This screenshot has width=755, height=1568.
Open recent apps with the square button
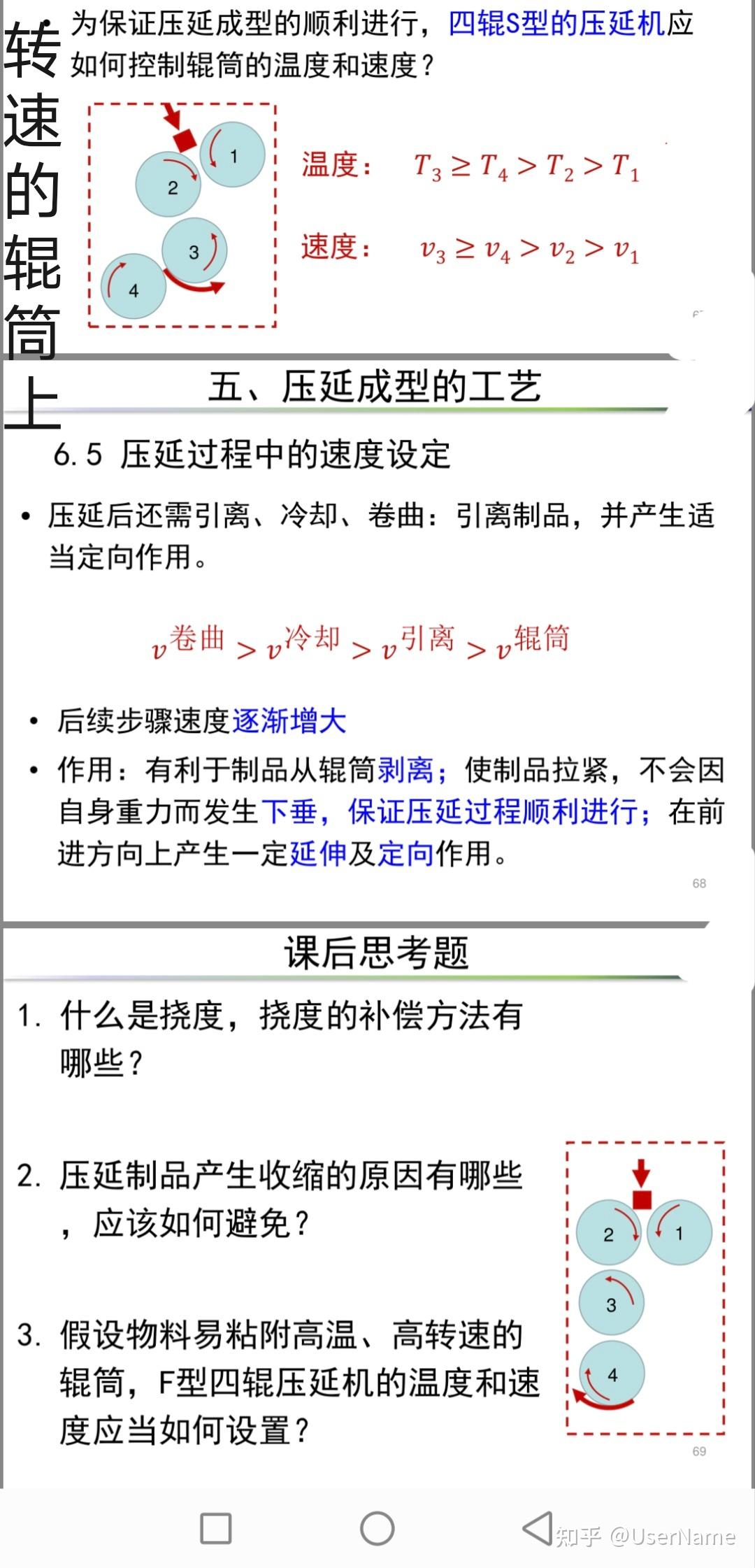pos(216,1528)
